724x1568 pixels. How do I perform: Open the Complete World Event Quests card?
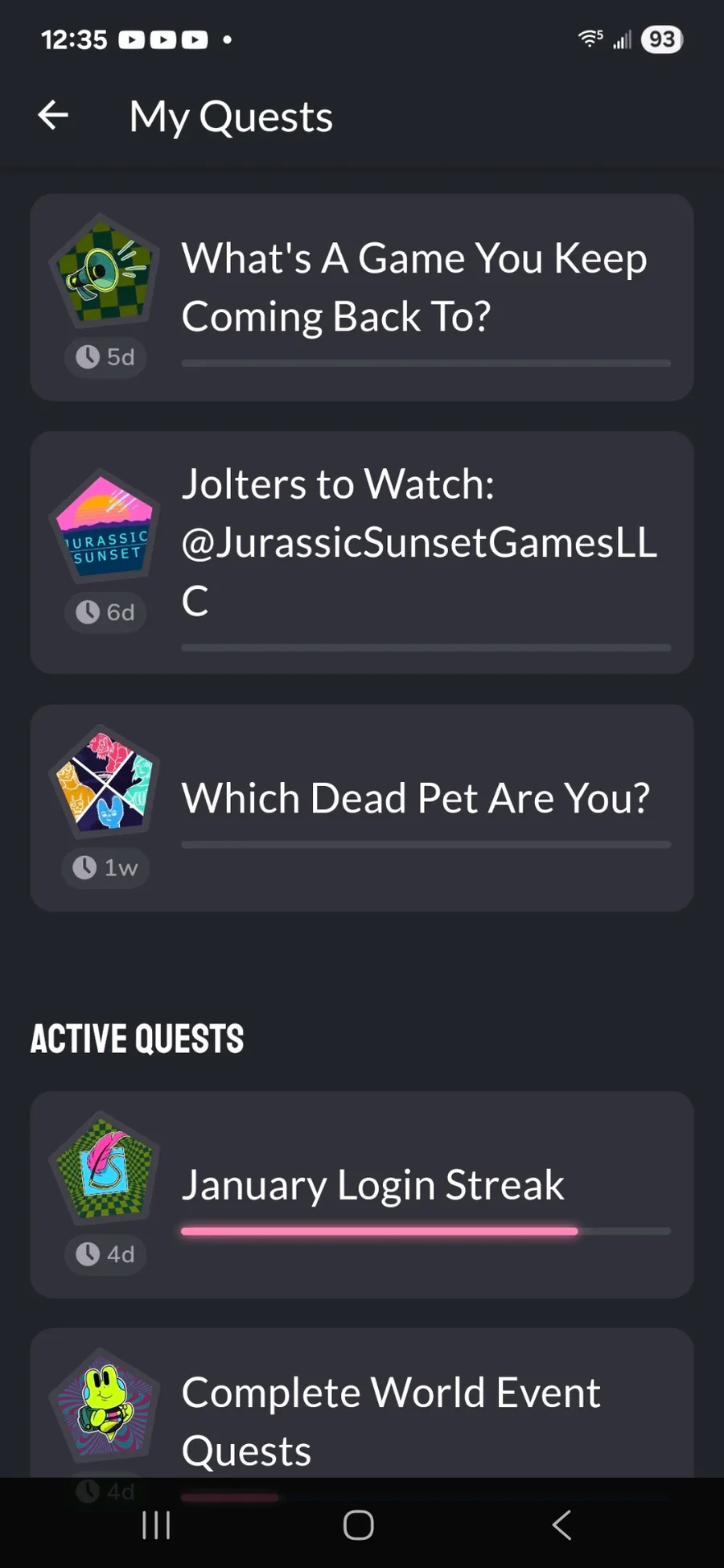click(x=362, y=1408)
